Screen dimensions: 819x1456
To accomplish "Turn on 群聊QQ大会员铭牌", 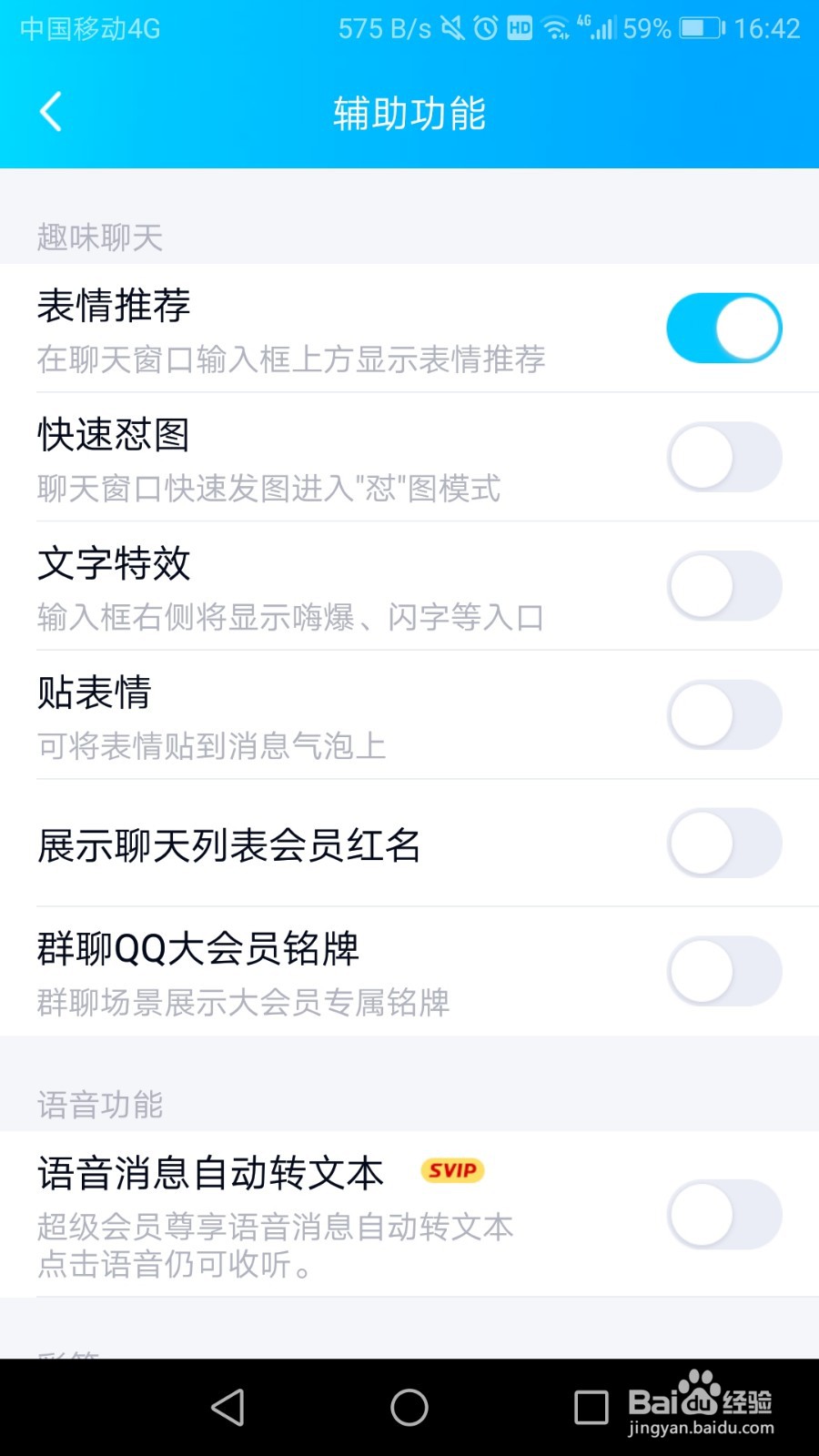I will (724, 972).
